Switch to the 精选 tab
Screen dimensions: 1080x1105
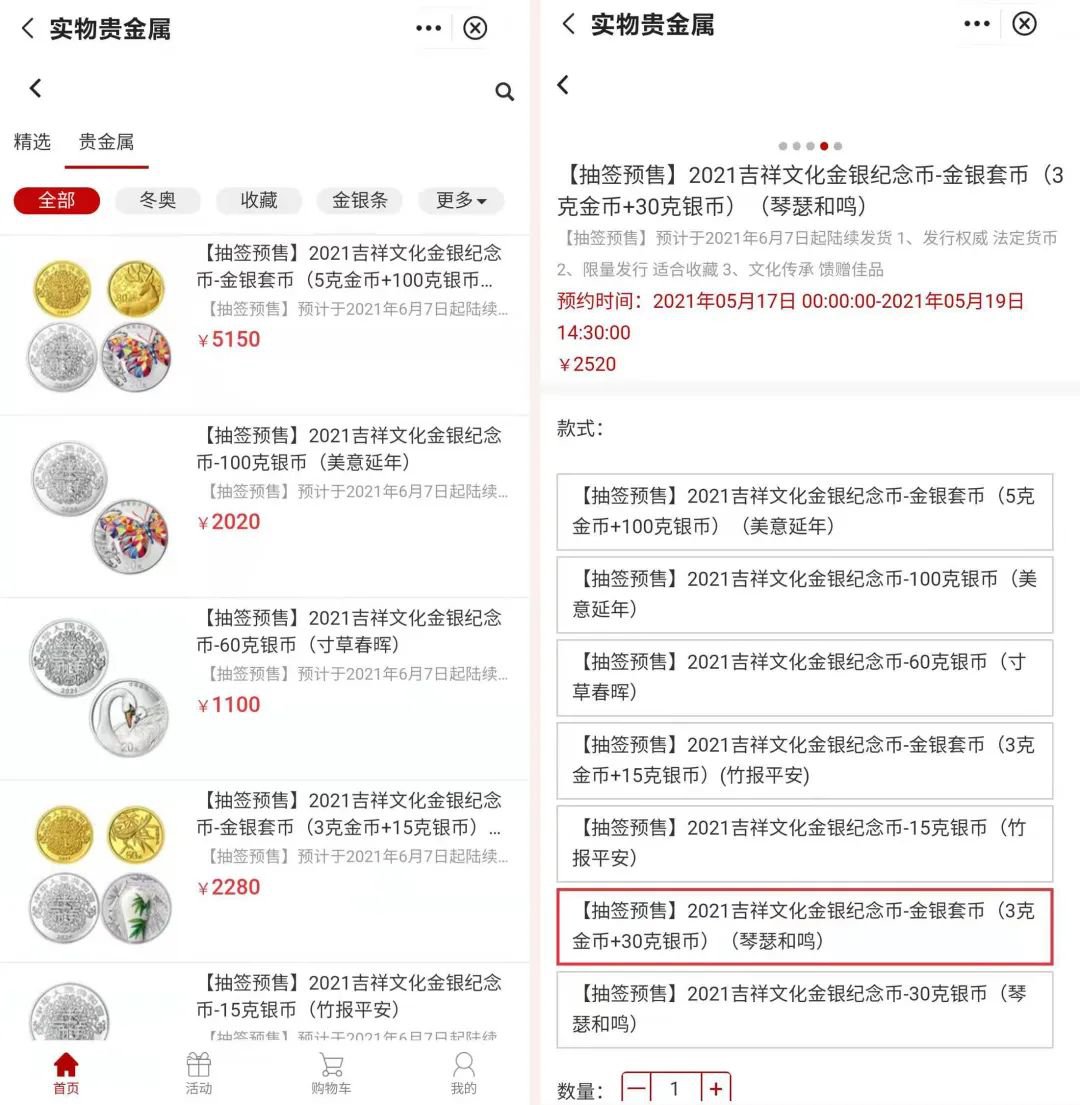32,142
